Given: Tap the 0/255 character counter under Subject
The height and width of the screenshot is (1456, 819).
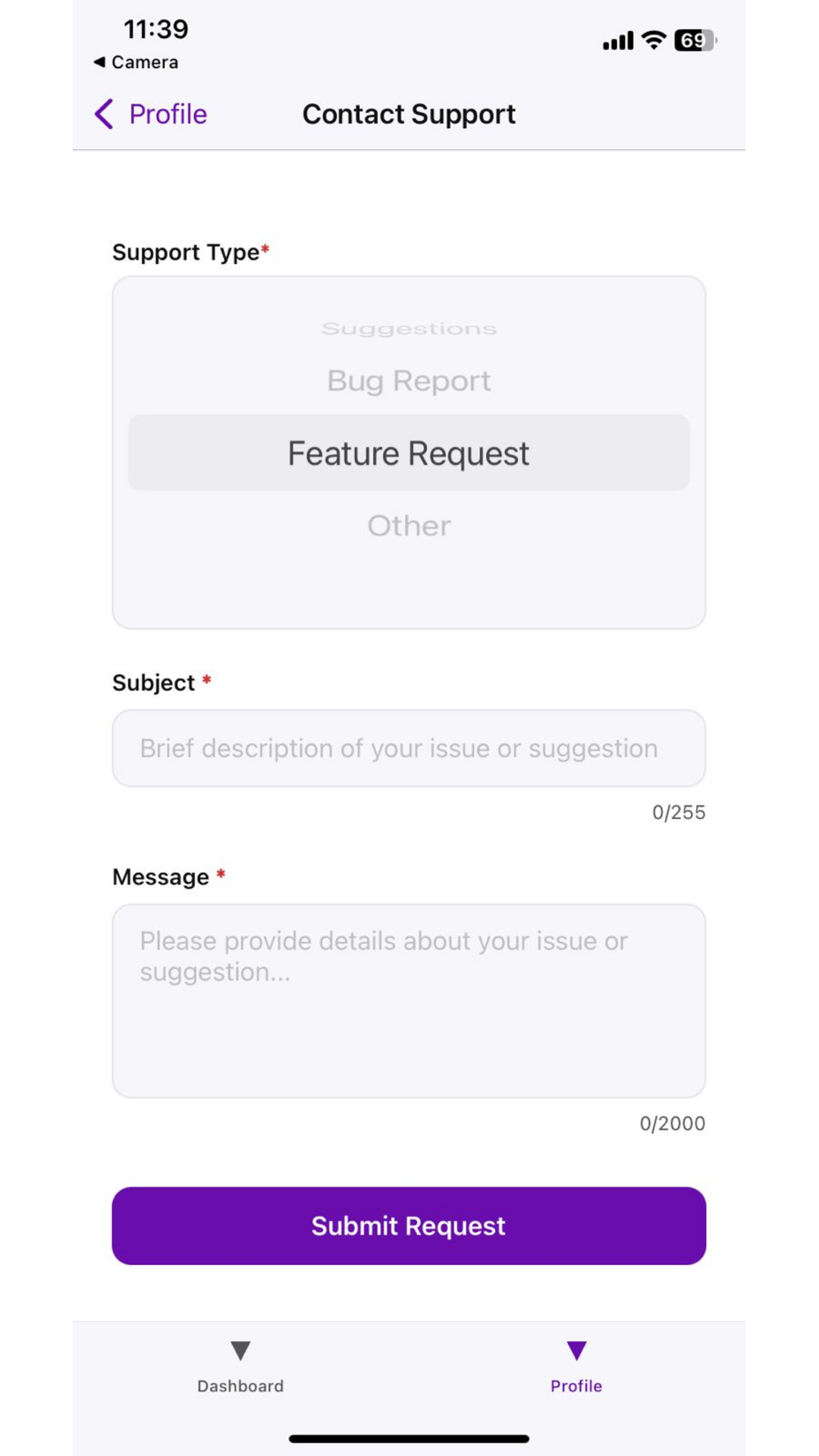Looking at the screenshot, I should pyautogui.click(x=679, y=811).
